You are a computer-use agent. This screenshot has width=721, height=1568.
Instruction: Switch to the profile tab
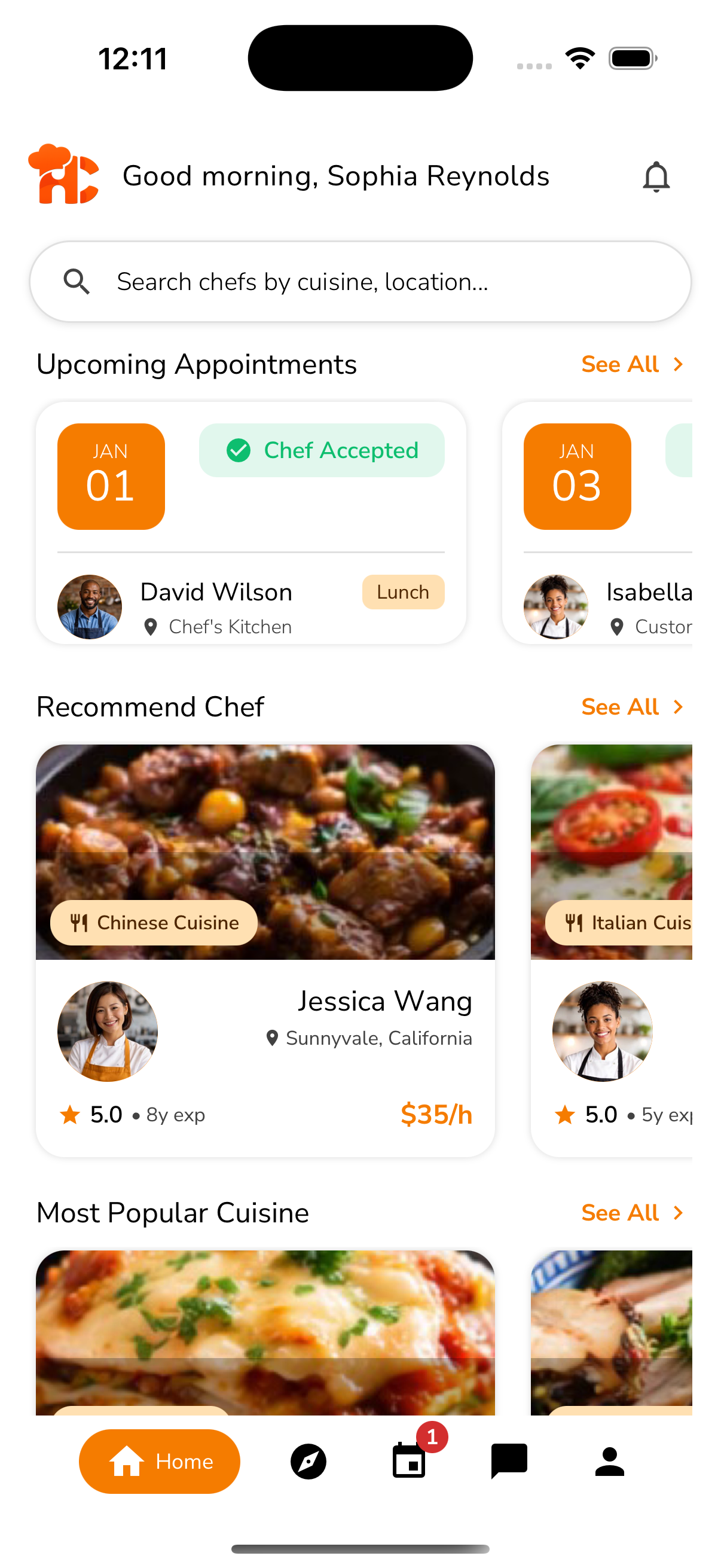pyautogui.click(x=609, y=1461)
